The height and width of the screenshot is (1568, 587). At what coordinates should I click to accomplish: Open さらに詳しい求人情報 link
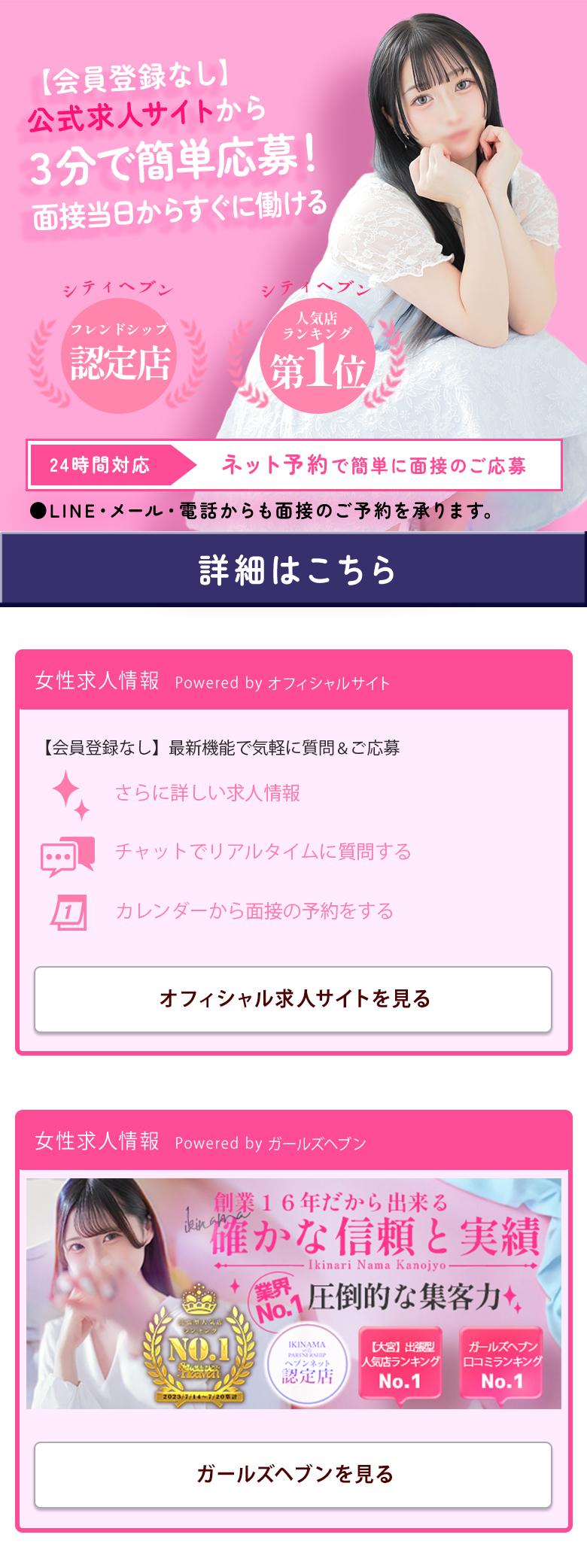click(x=207, y=793)
